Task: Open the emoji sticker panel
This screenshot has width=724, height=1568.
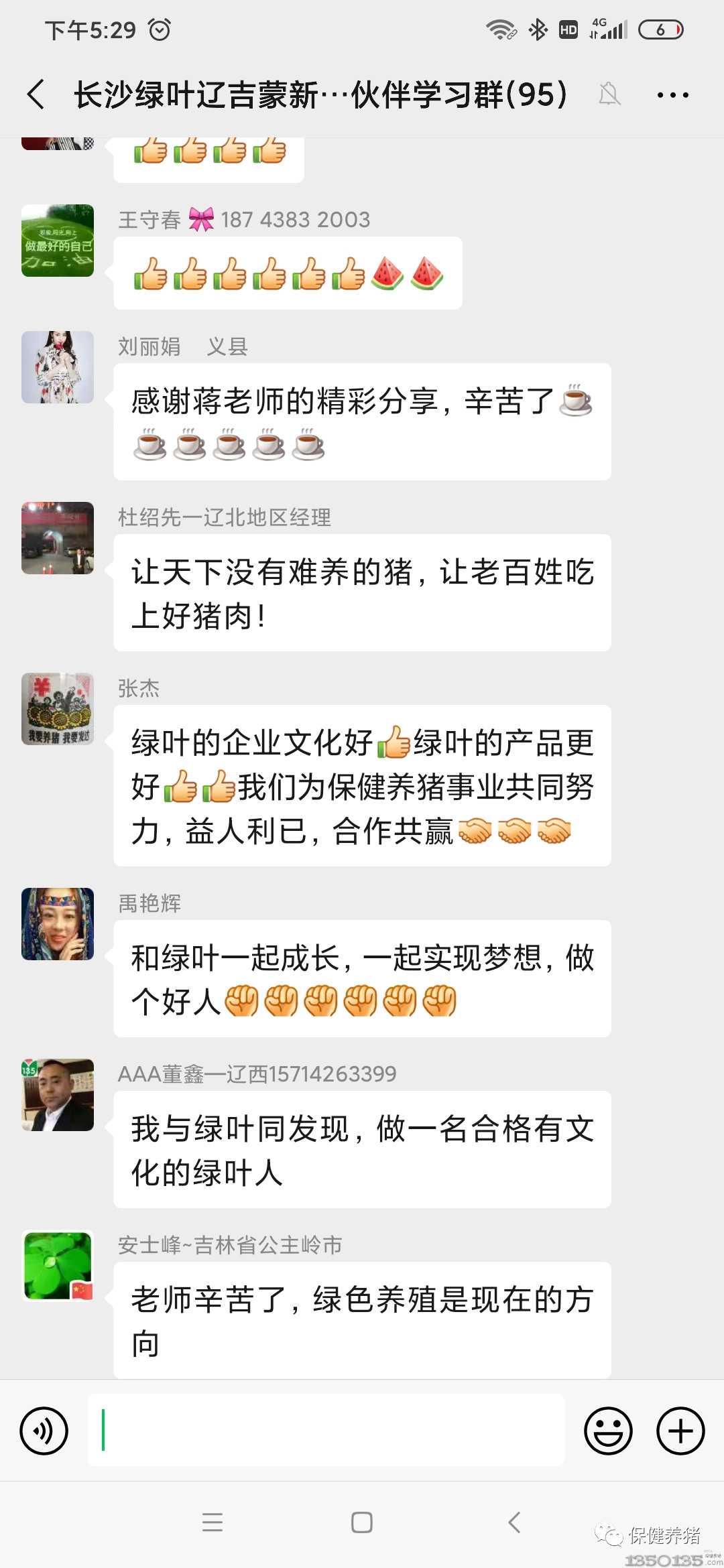Action: (x=608, y=1431)
